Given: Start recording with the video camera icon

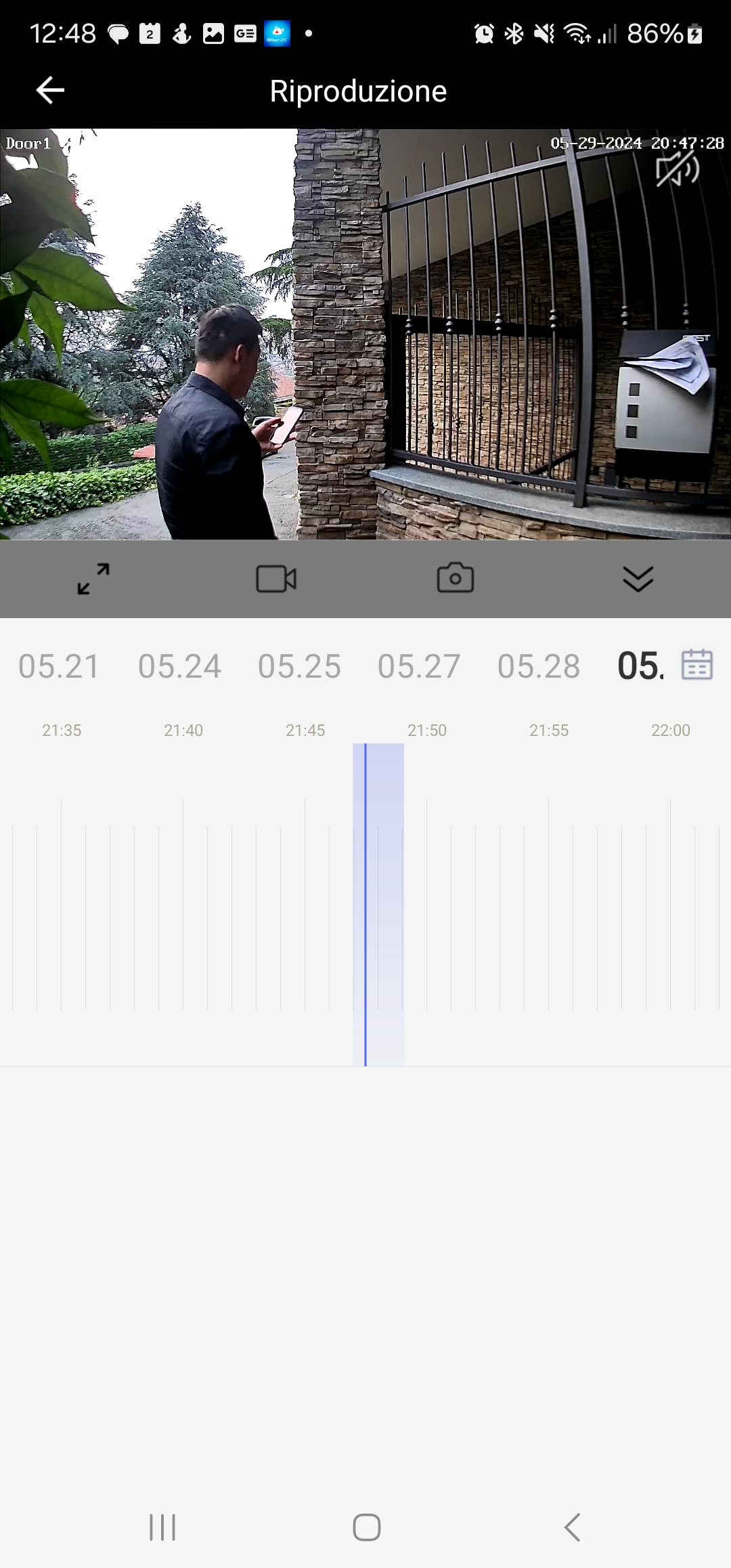Looking at the screenshot, I should [275, 578].
